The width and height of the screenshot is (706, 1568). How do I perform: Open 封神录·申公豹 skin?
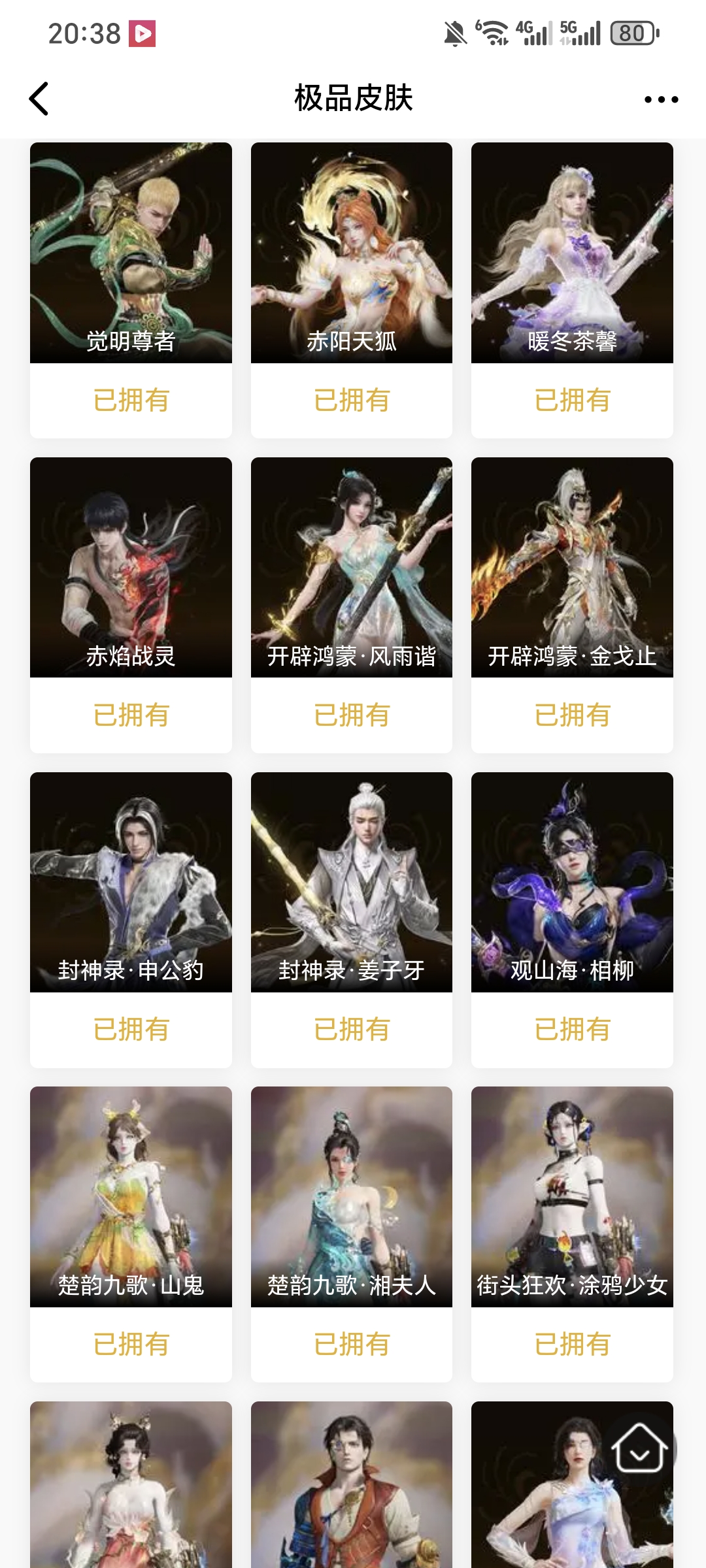click(x=131, y=882)
